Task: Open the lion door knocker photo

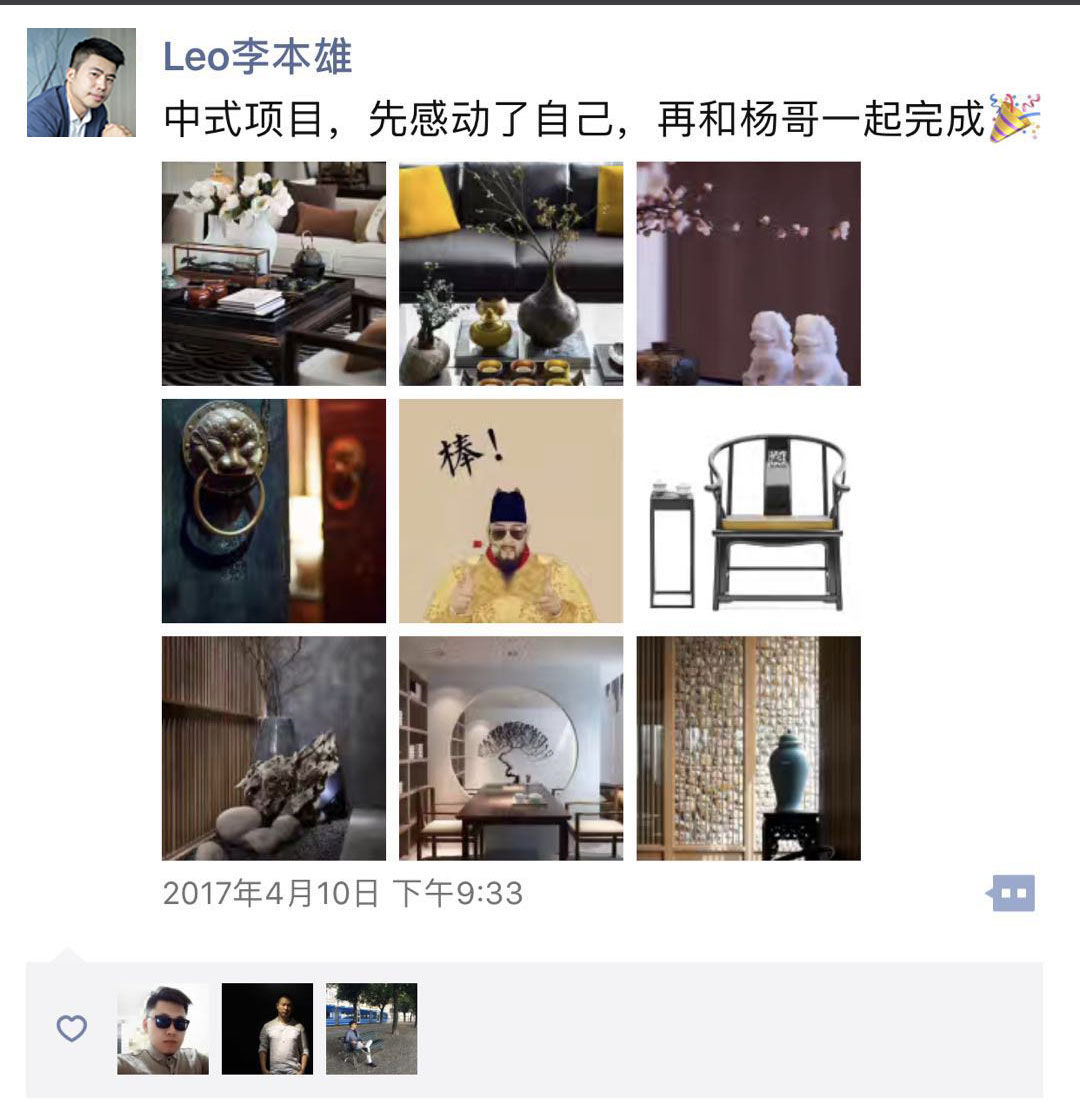Action: pyautogui.click(x=273, y=511)
